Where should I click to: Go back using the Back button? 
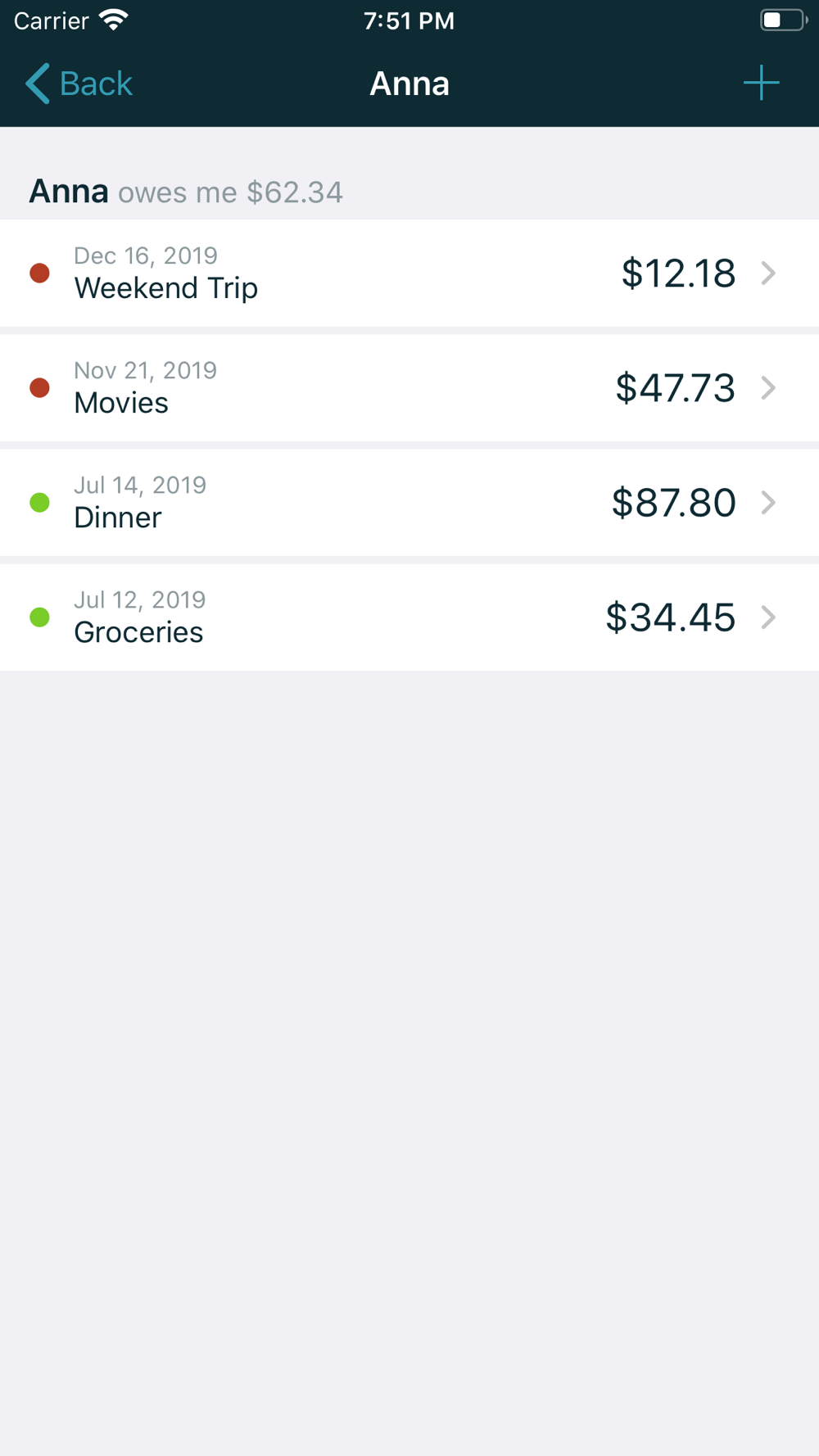click(79, 84)
